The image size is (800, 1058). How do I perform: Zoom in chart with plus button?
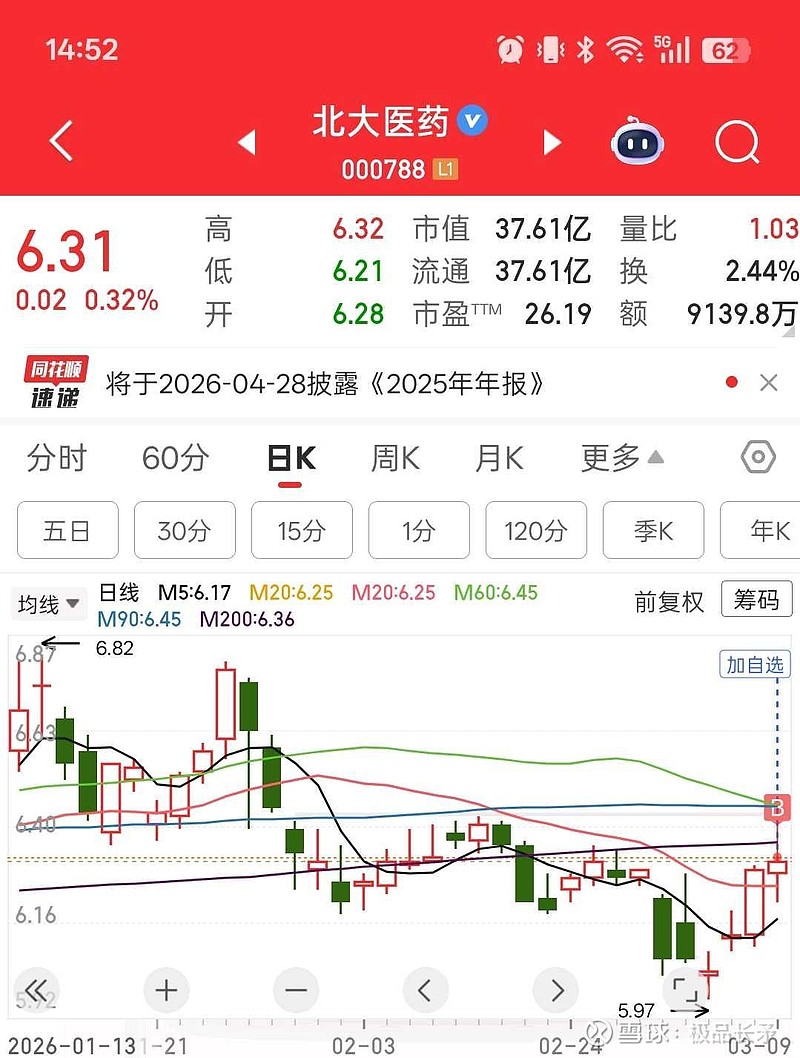click(x=166, y=991)
